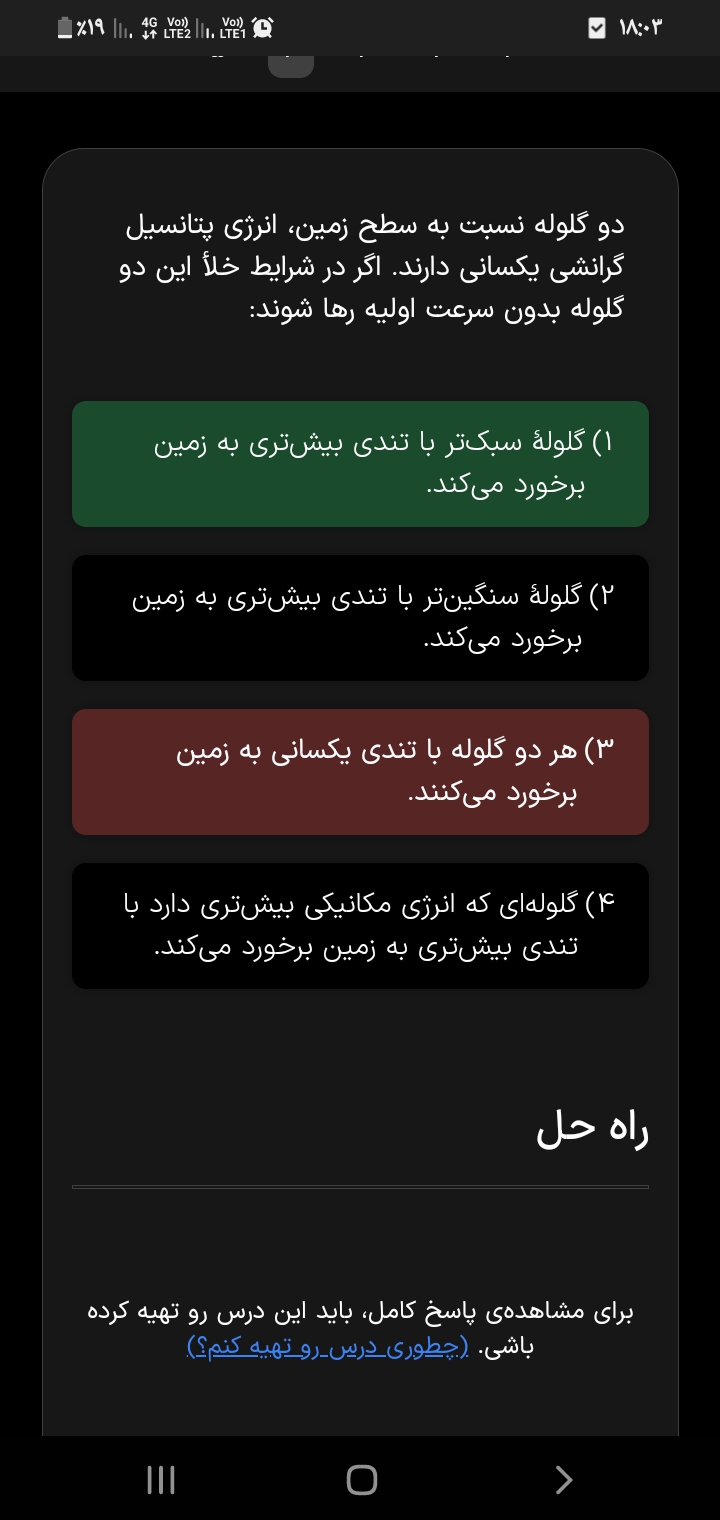This screenshot has height=1520, width=720.
Task: Pick answer 3: both balls hit at equal speed
Action: pyautogui.click(x=360, y=772)
